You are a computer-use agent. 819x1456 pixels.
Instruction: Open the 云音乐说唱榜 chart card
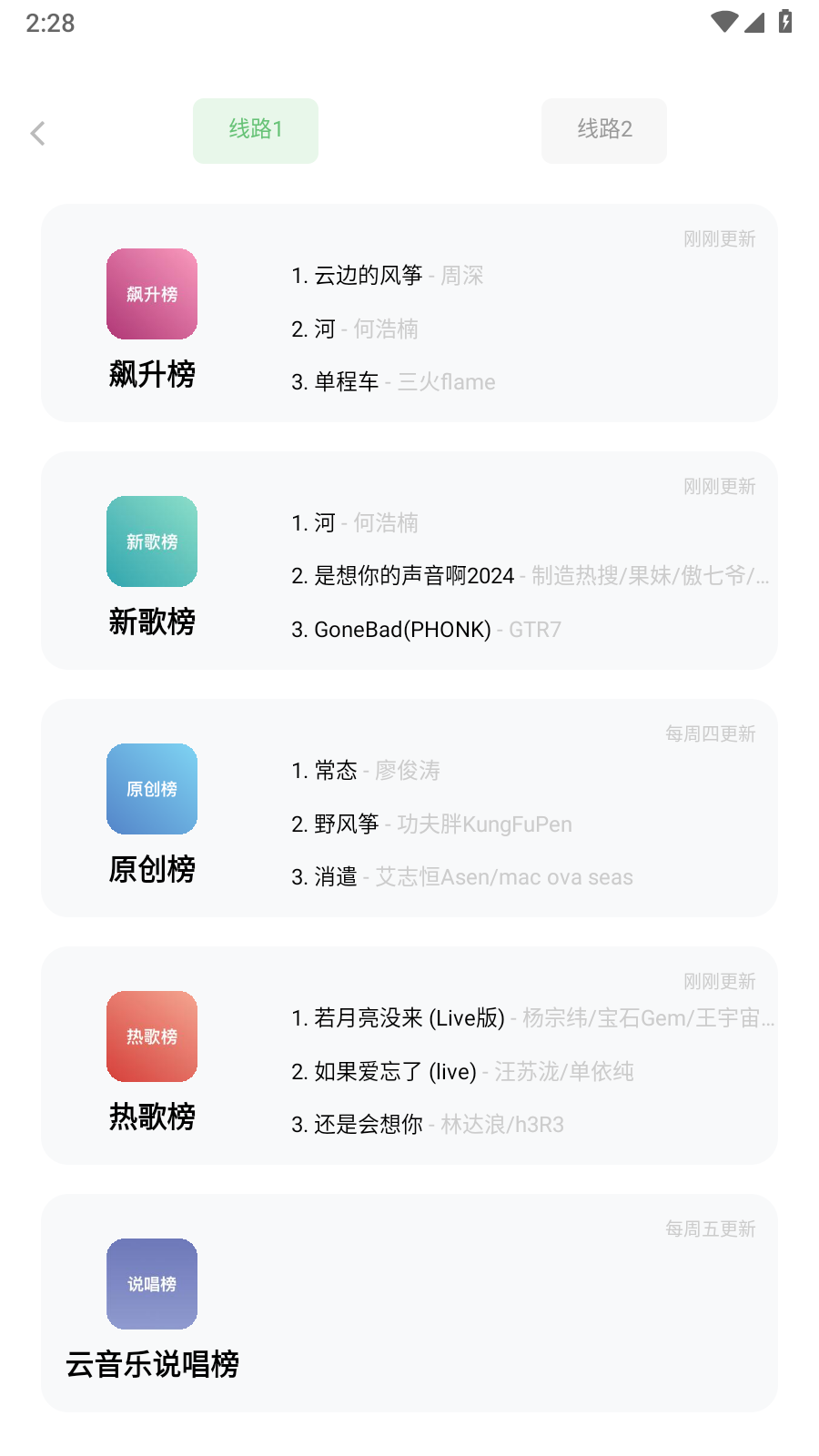pos(409,1303)
